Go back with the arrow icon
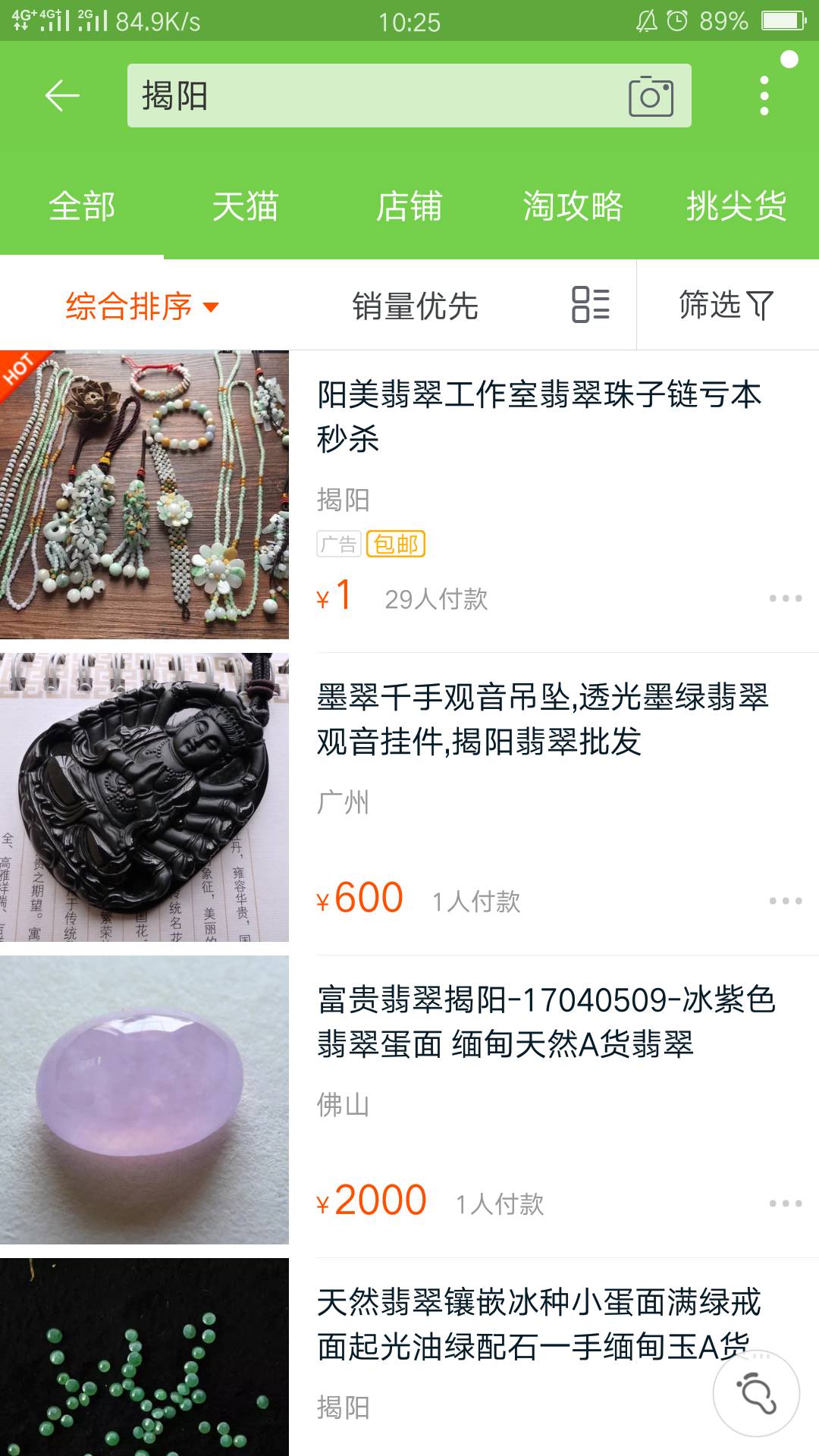Viewport: 819px width, 1456px height. click(62, 96)
